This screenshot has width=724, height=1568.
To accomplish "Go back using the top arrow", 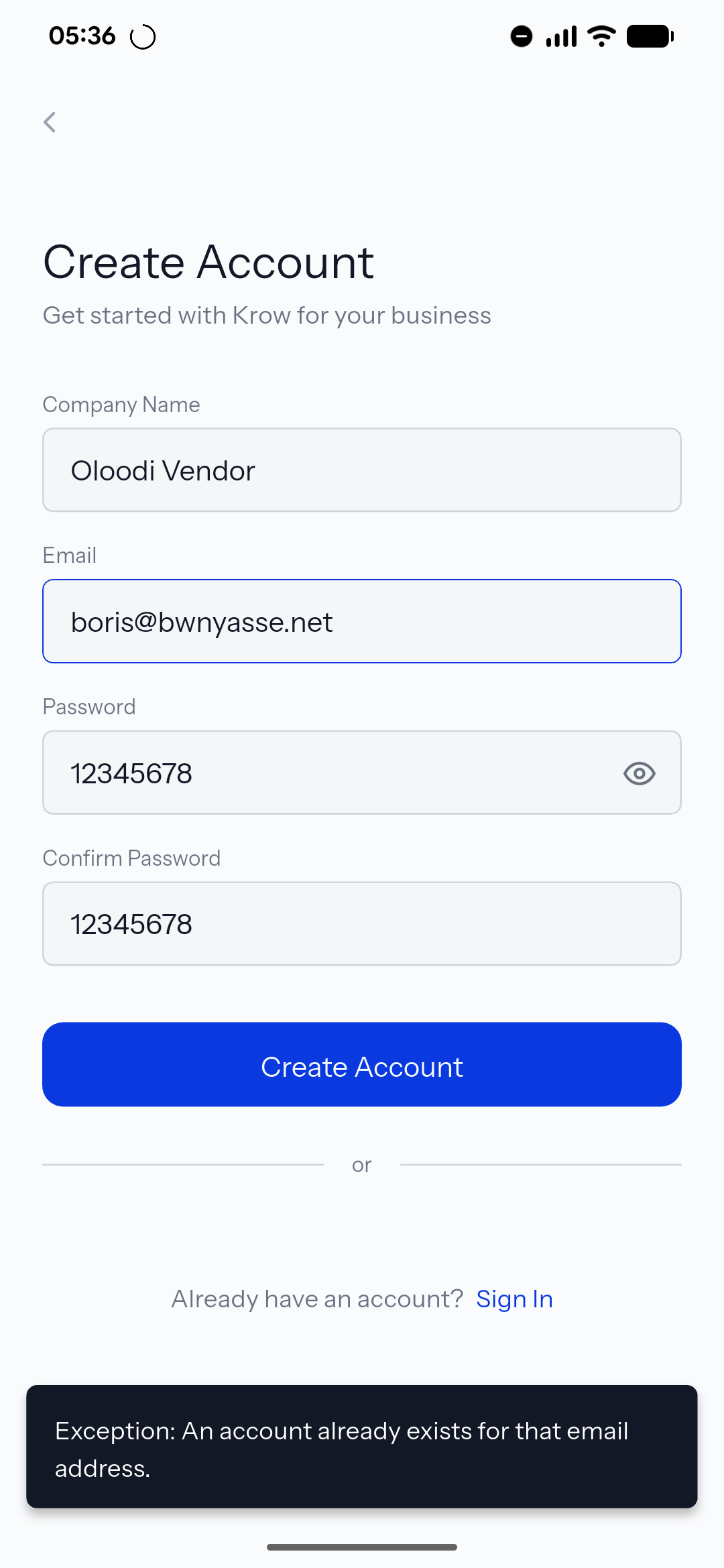I will [x=50, y=122].
